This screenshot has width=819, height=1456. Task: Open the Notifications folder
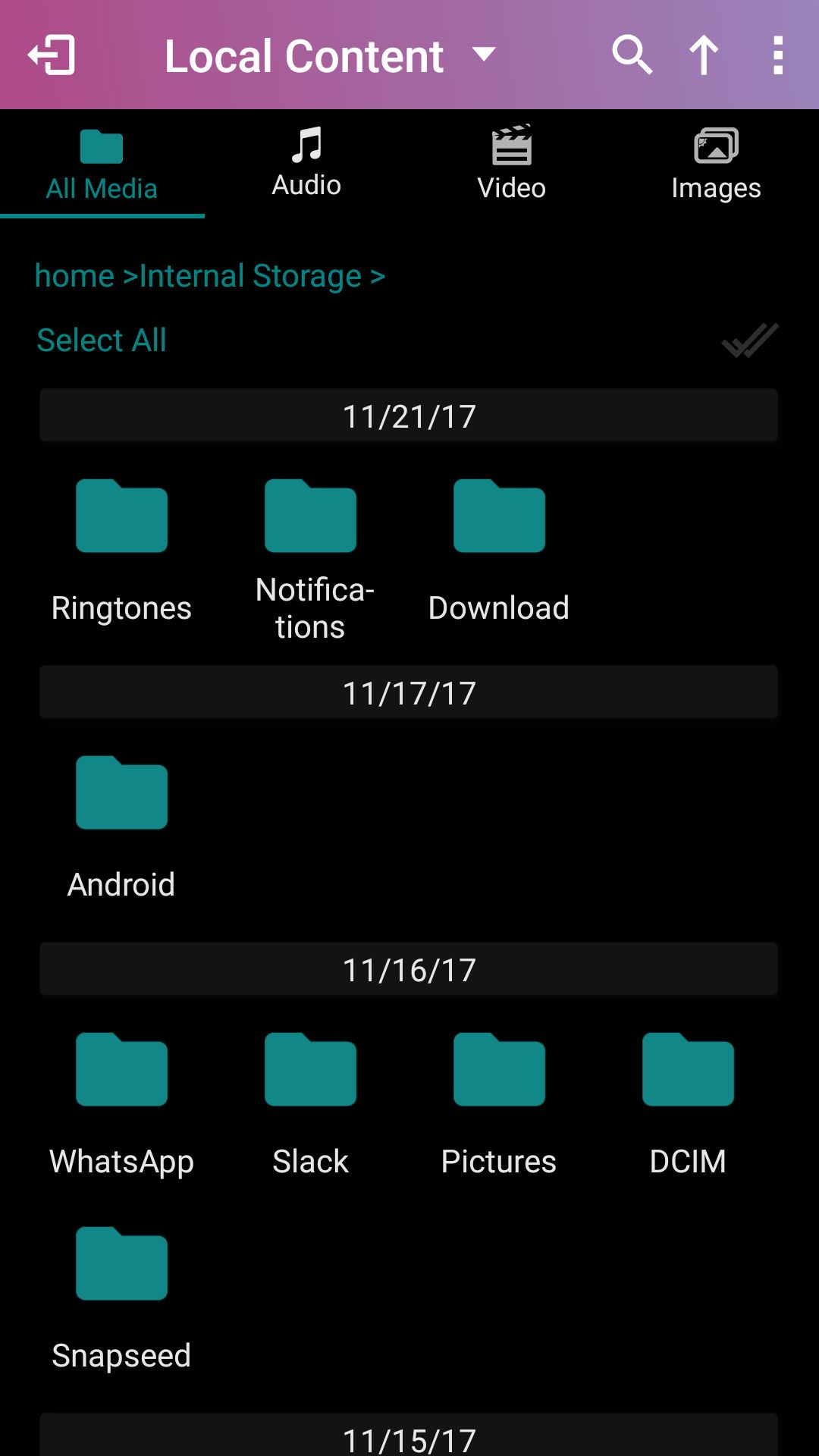pyautogui.click(x=310, y=560)
